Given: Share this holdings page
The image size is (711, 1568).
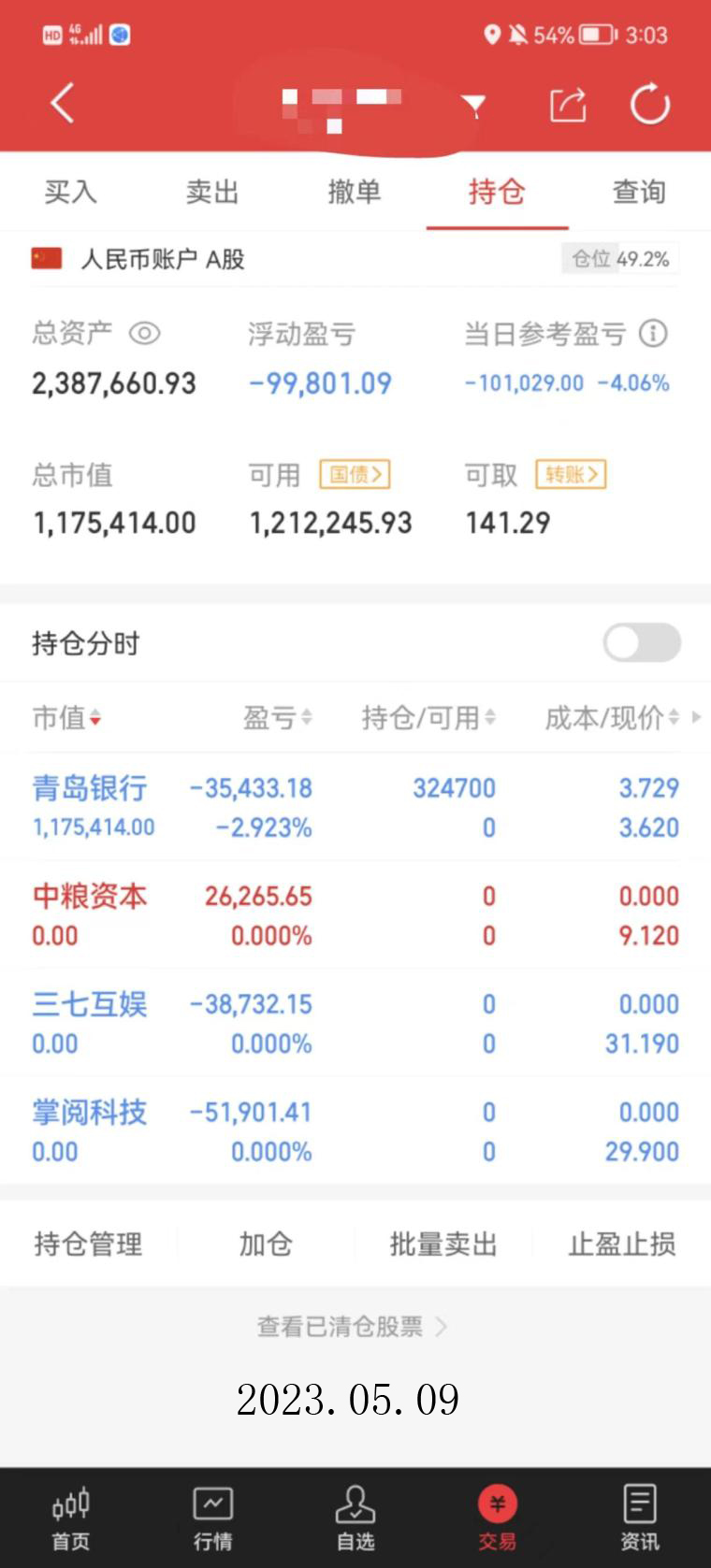Looking at the screenshot, I should click(x=567, y=105).
